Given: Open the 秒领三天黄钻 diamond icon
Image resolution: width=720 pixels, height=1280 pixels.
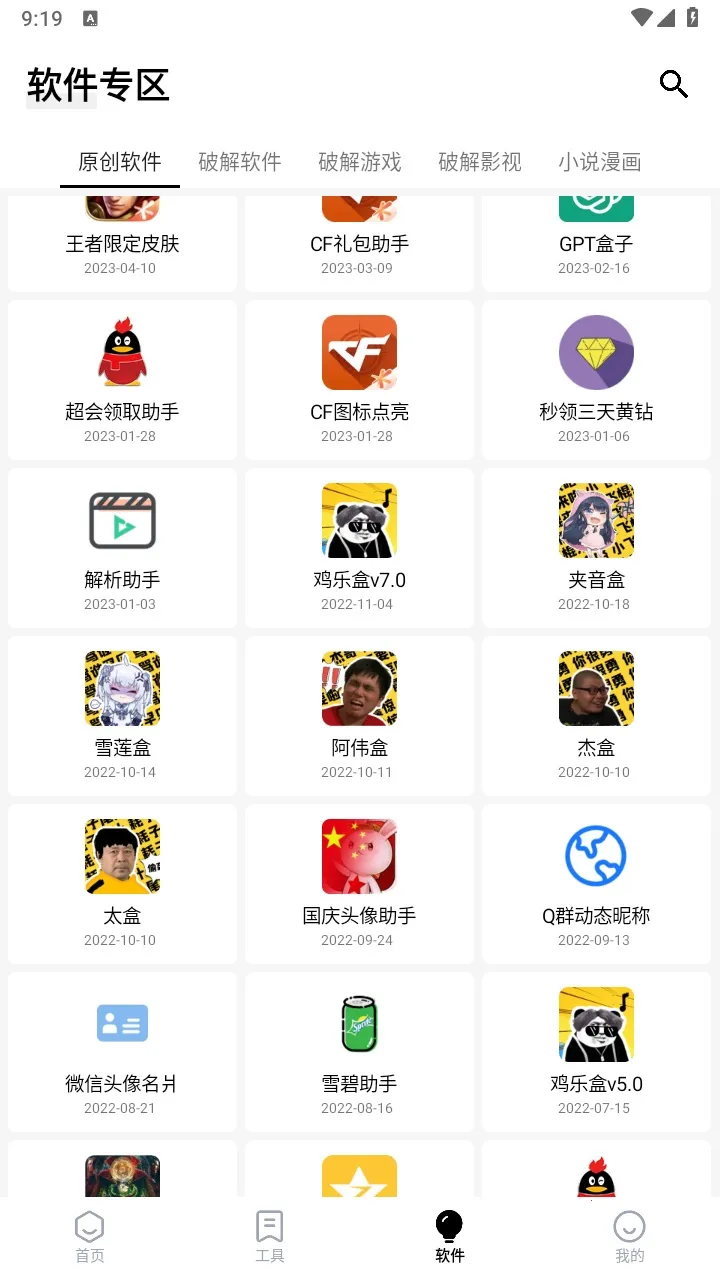Looking at the screenshot, I should click(596, 352).
